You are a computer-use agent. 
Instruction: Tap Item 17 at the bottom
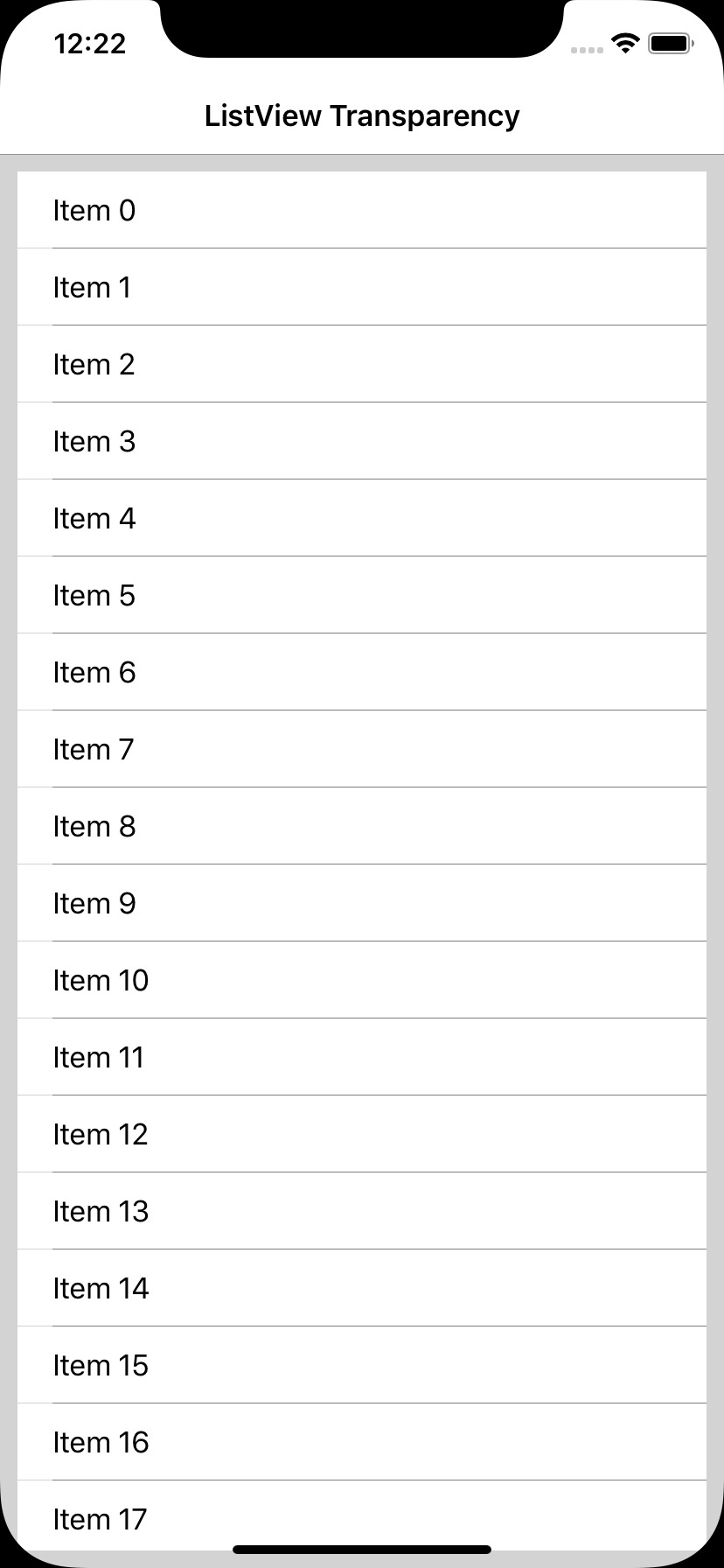362,1519
